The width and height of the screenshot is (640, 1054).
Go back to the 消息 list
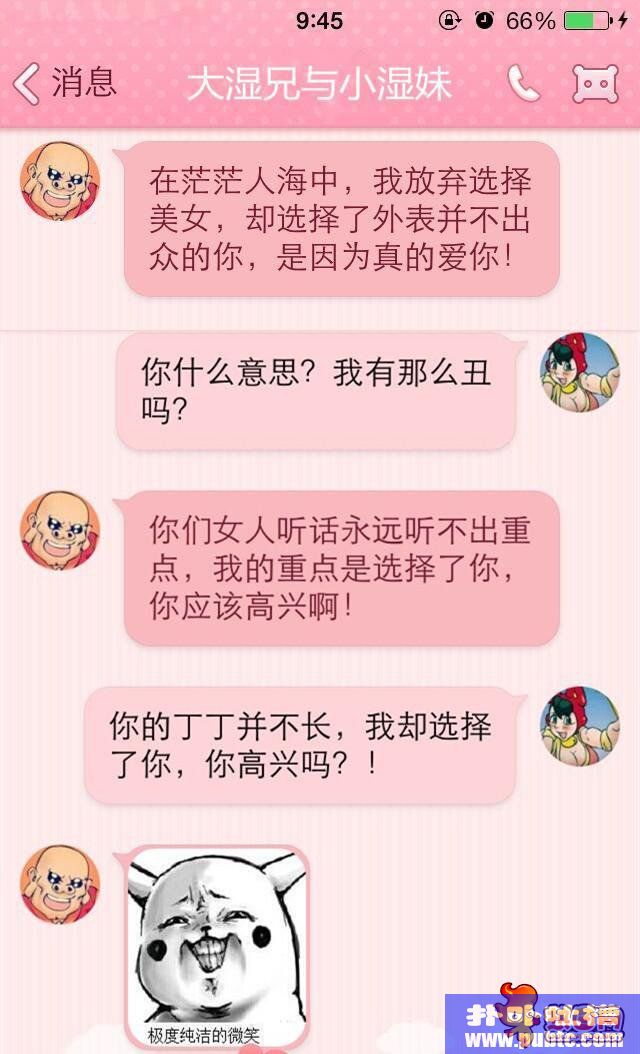tap(64, 84)
